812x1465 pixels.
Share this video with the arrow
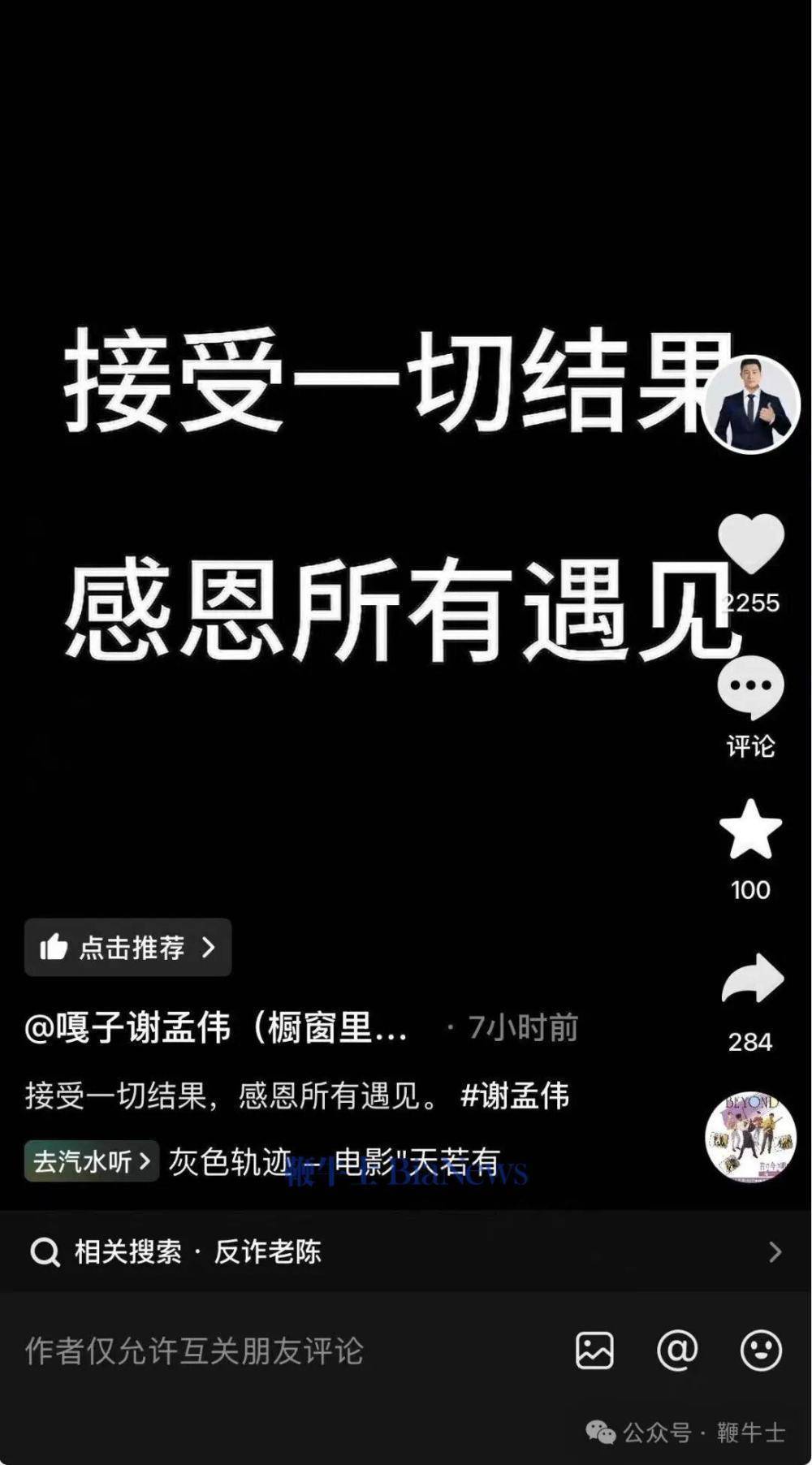[x=752, y=980]
